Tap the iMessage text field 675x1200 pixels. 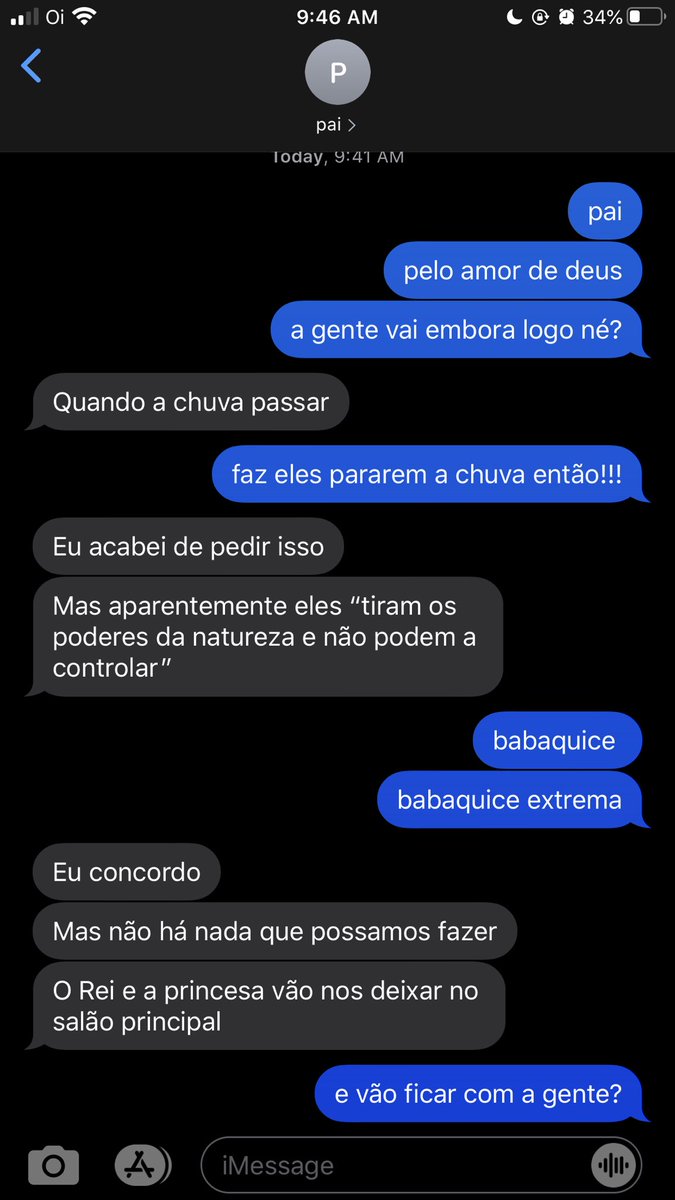click(x=393, y=1165)
